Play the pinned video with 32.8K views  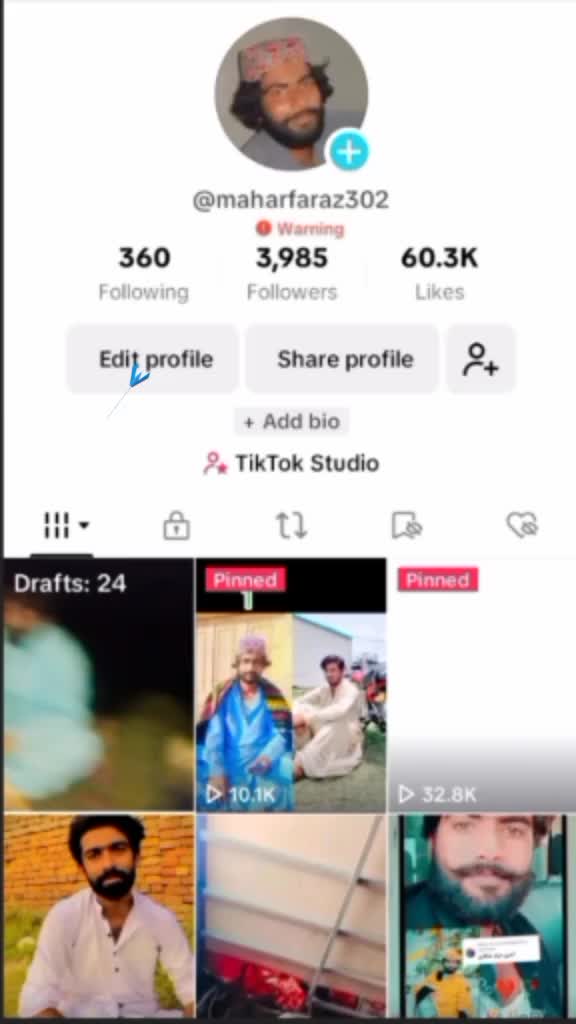(x=483, y=684)
